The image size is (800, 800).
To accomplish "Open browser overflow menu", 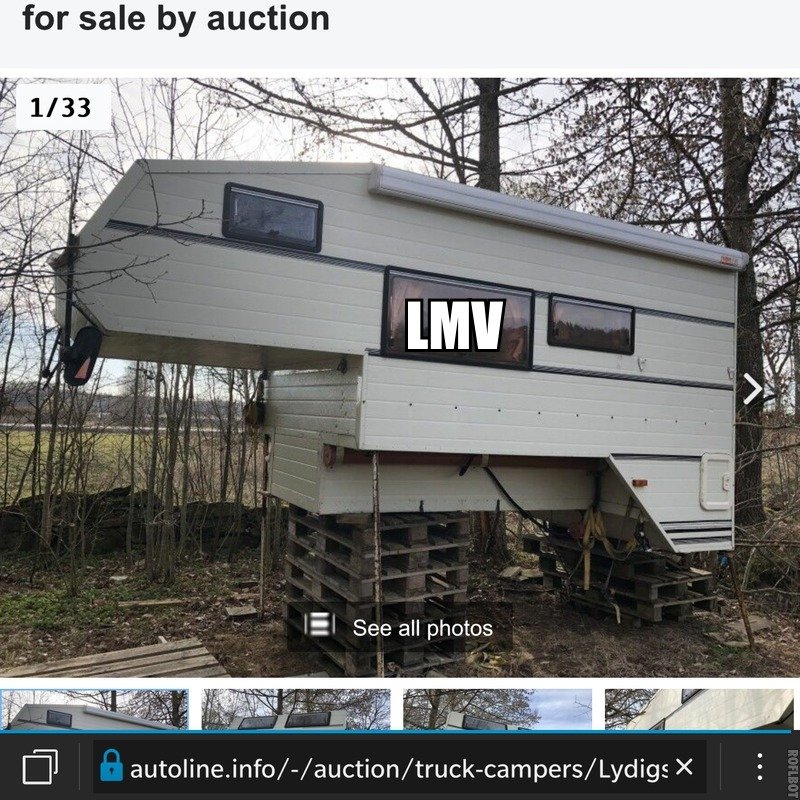I will 760,767.
